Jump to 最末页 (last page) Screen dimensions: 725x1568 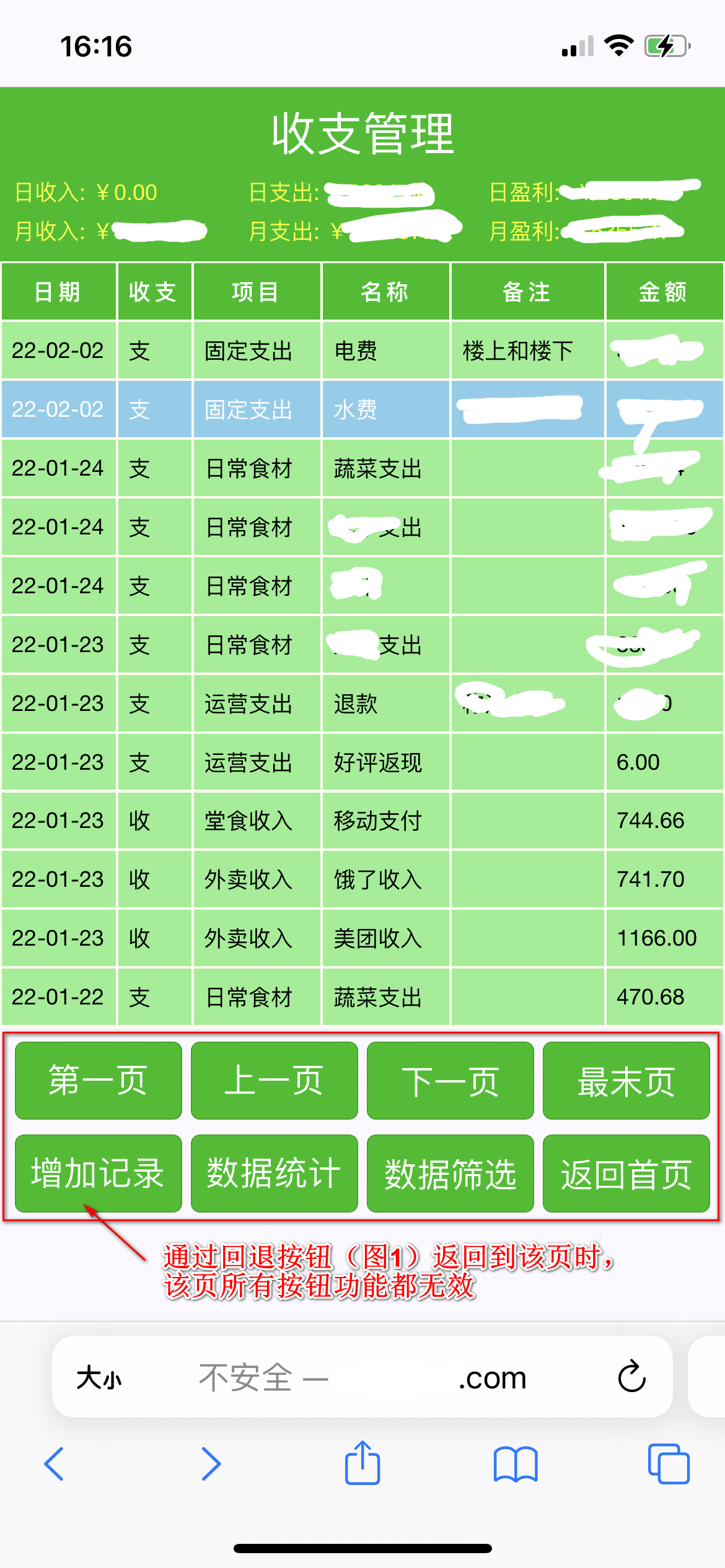point(626,1081)
